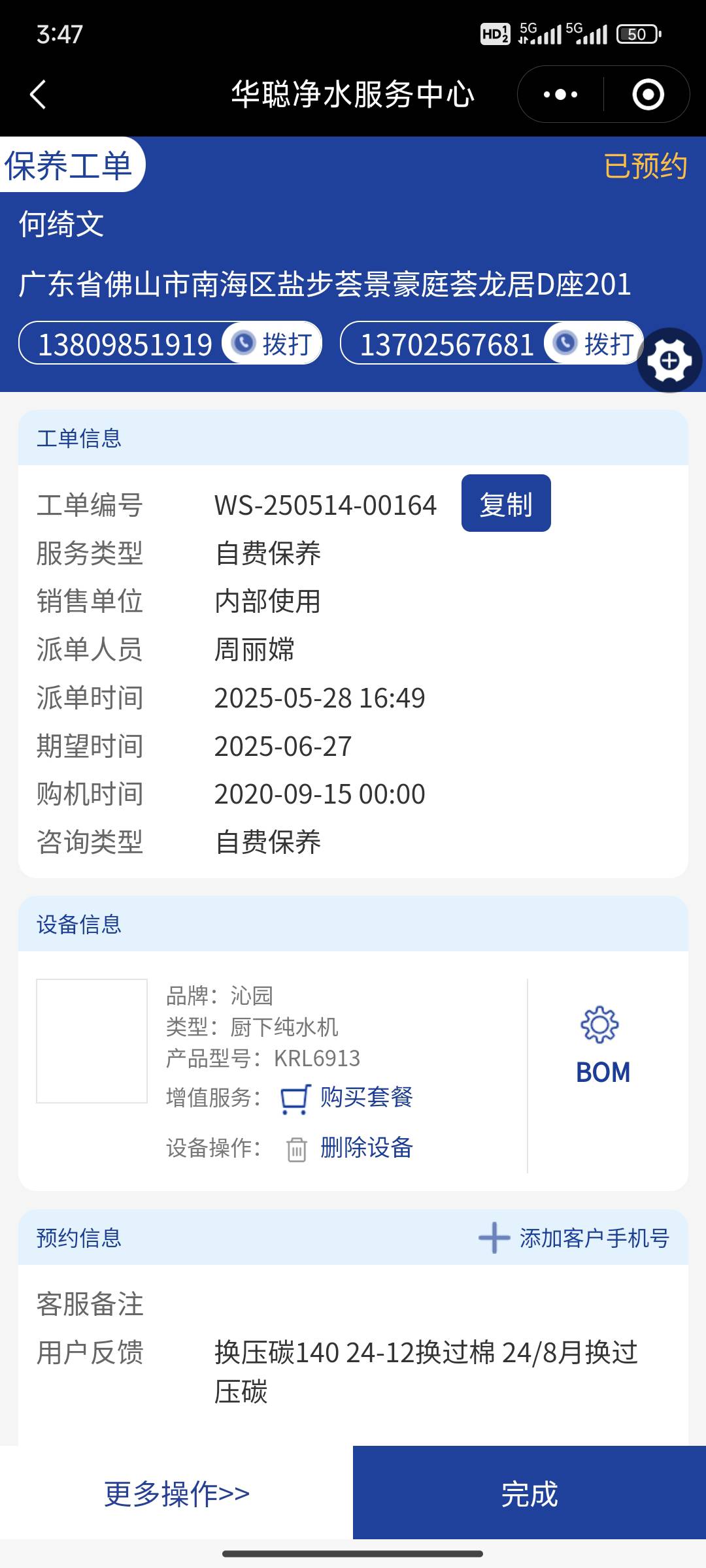Go back using the header arrow
This screenshot has height=1568, width=706.
pos(39,95)
